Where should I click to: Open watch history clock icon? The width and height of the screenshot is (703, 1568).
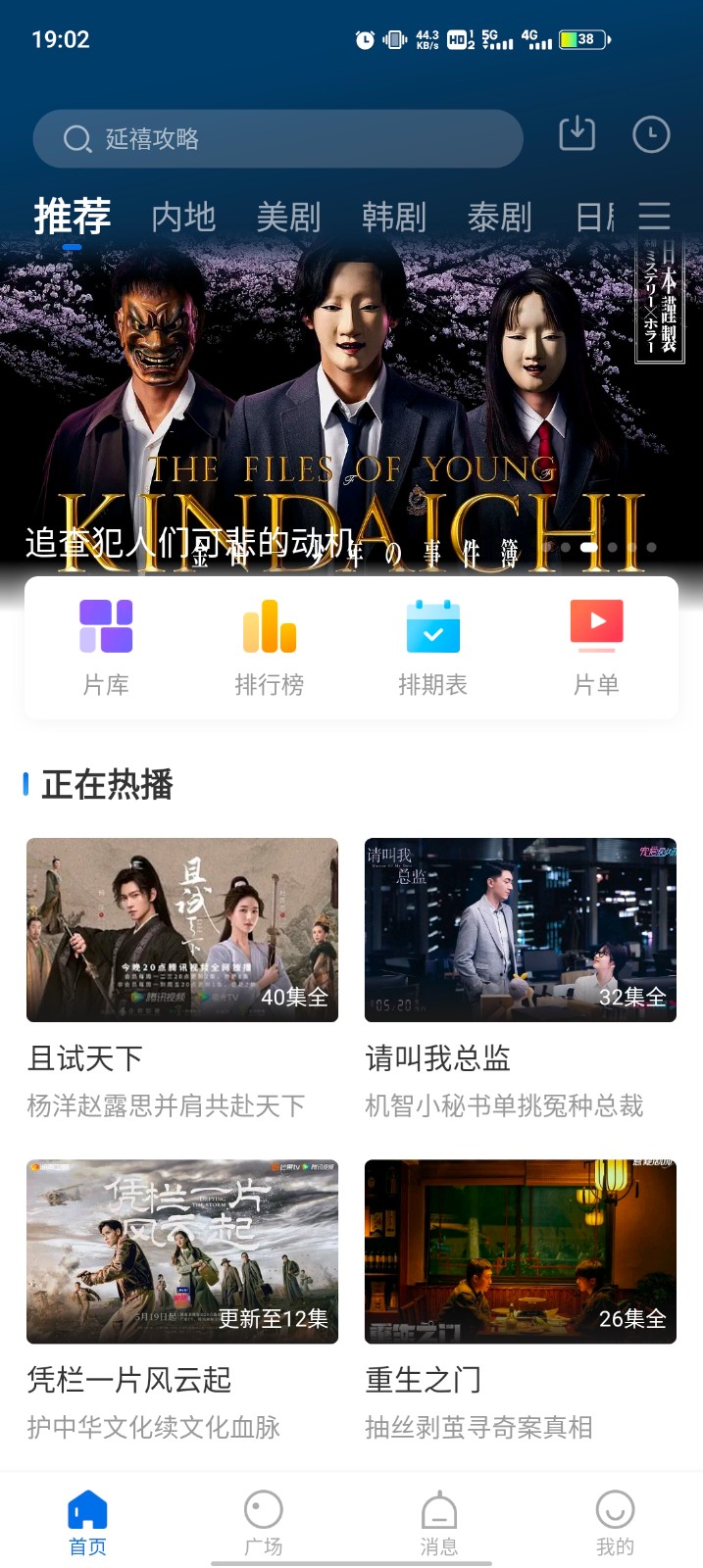651,134
